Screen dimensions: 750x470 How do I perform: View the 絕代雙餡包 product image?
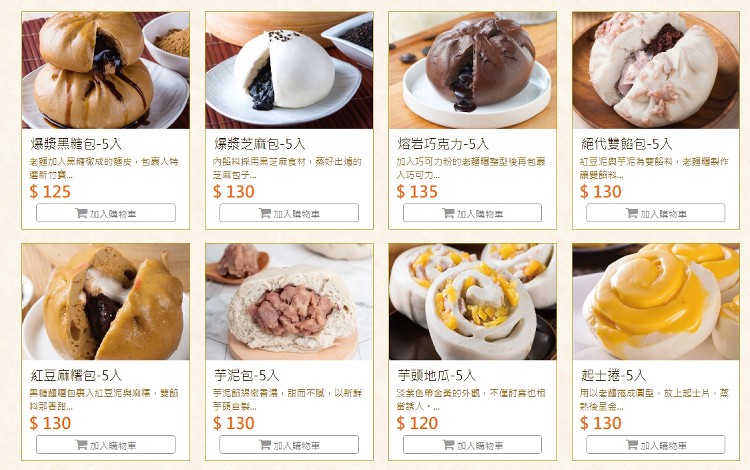[655, 70]
